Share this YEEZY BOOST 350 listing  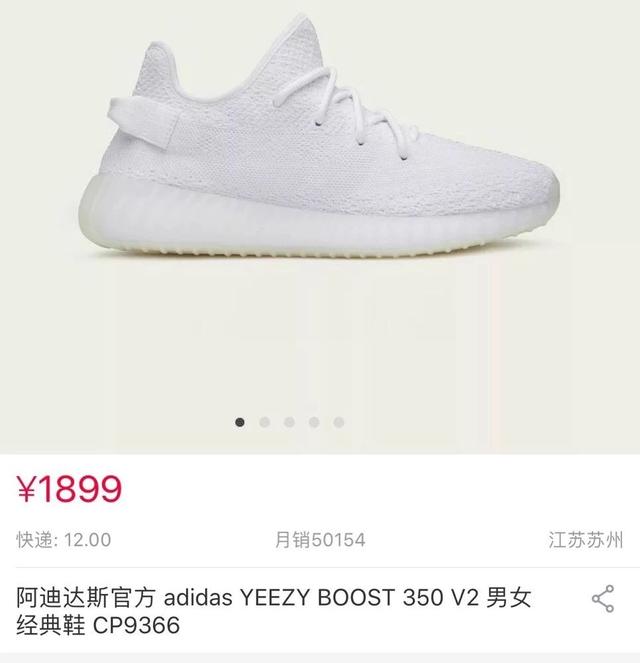[x=602, y=599]
